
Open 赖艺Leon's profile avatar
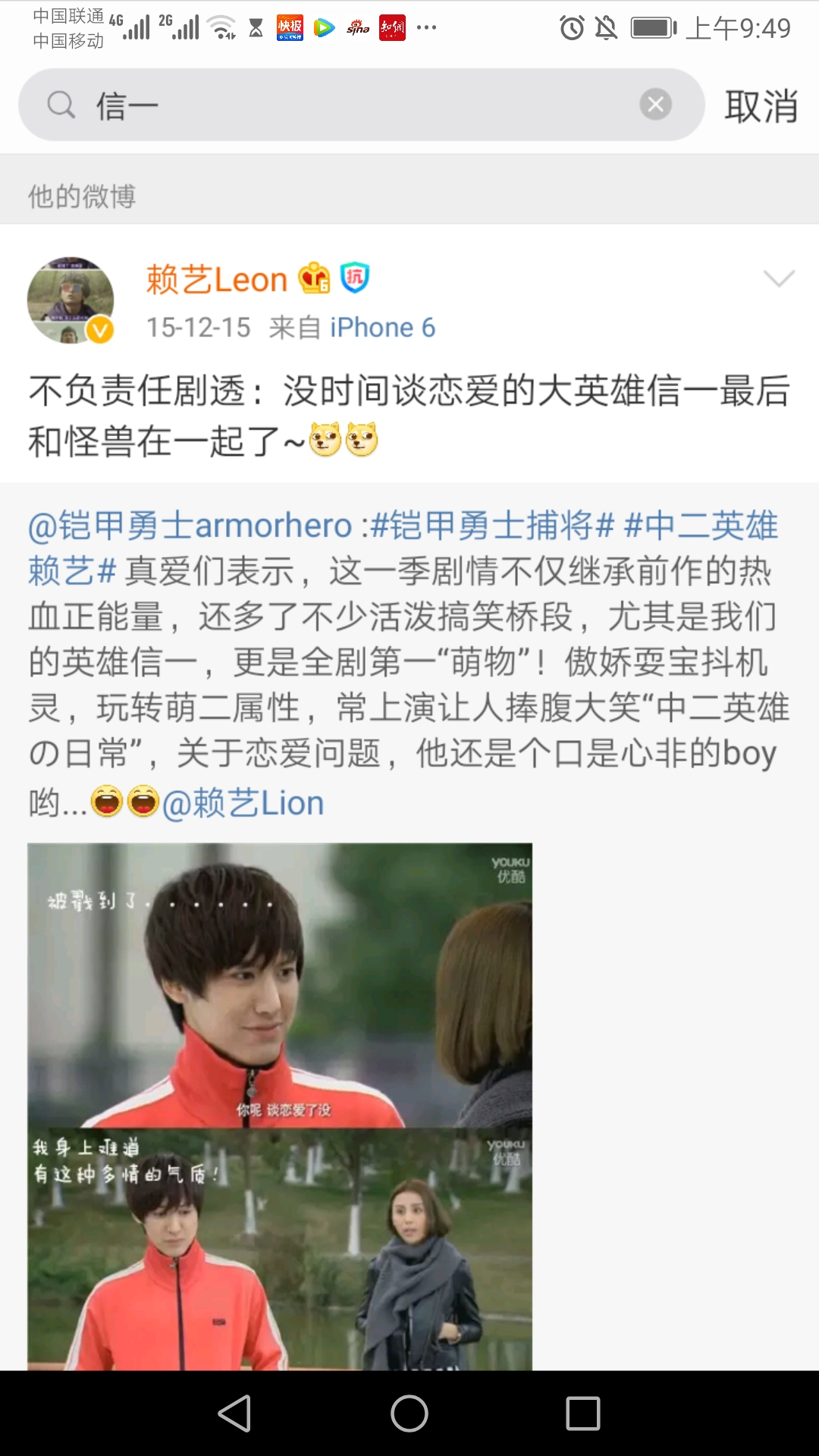click(71, 300)
